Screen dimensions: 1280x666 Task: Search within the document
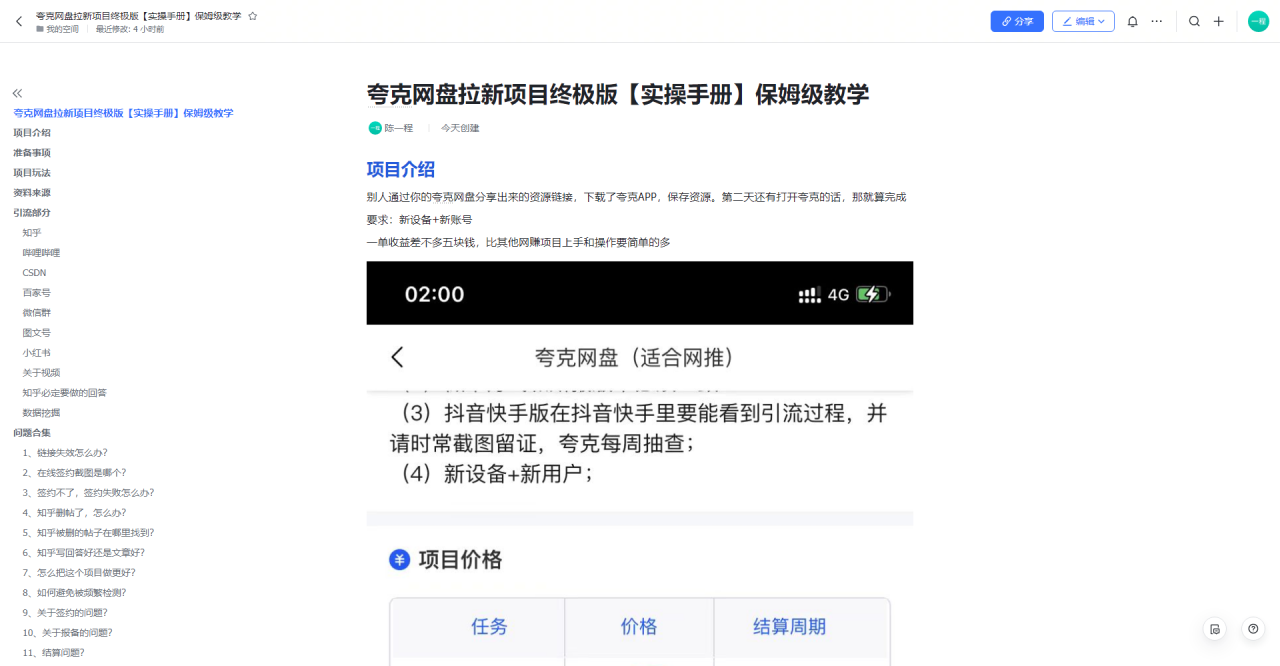pyautogui.click(x=1194, y=21)
